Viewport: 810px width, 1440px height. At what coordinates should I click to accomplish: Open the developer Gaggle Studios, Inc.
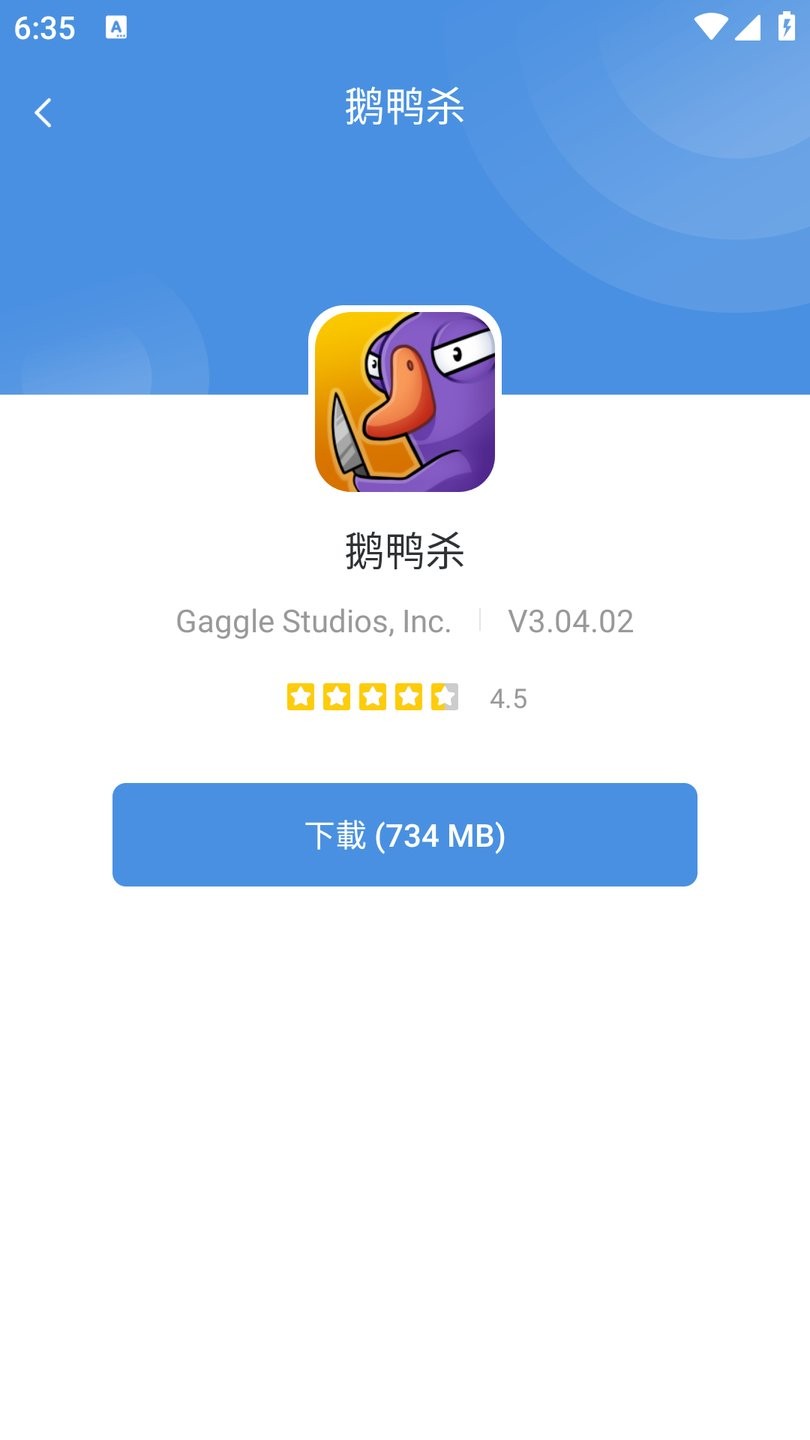(x=312, y=621)
